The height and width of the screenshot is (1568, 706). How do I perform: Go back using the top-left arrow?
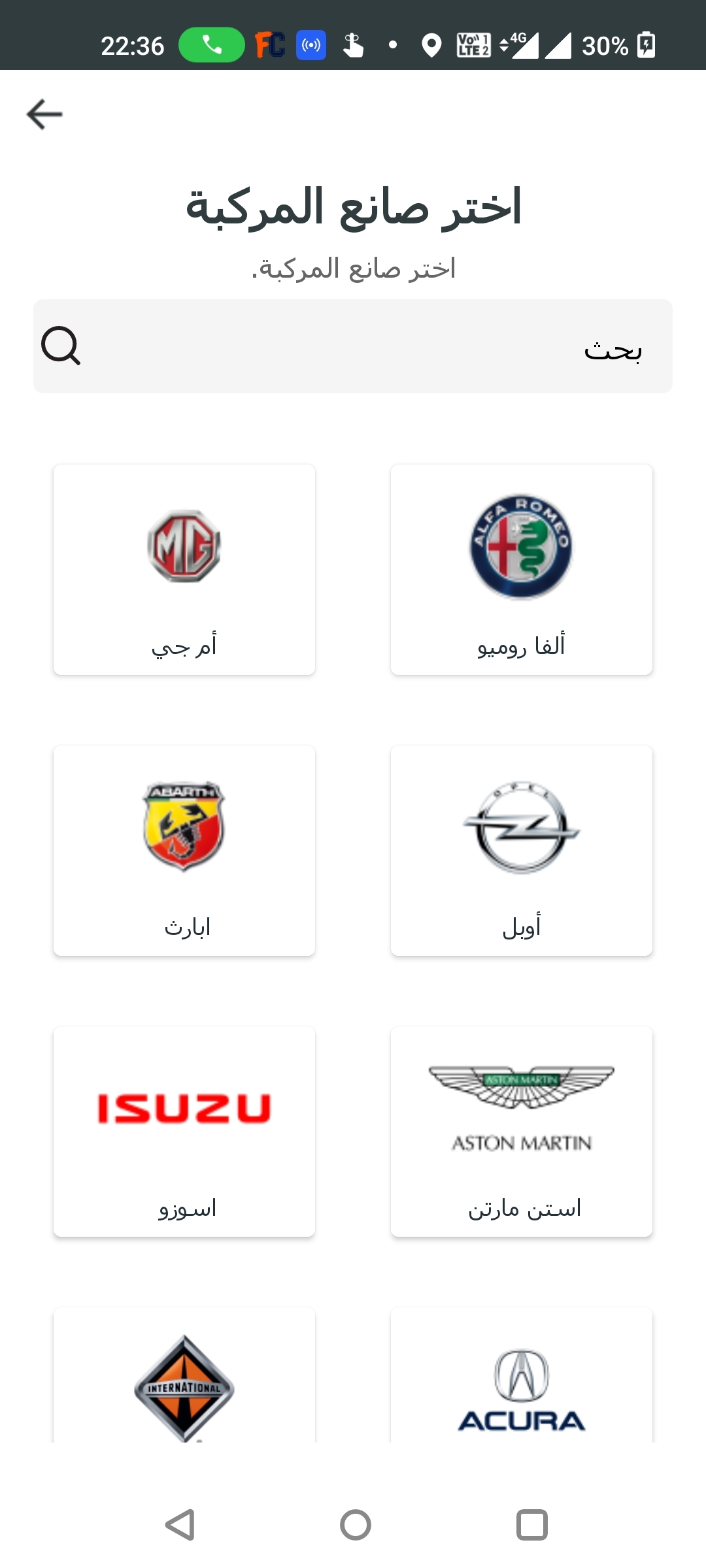click(x=44, y=114)
